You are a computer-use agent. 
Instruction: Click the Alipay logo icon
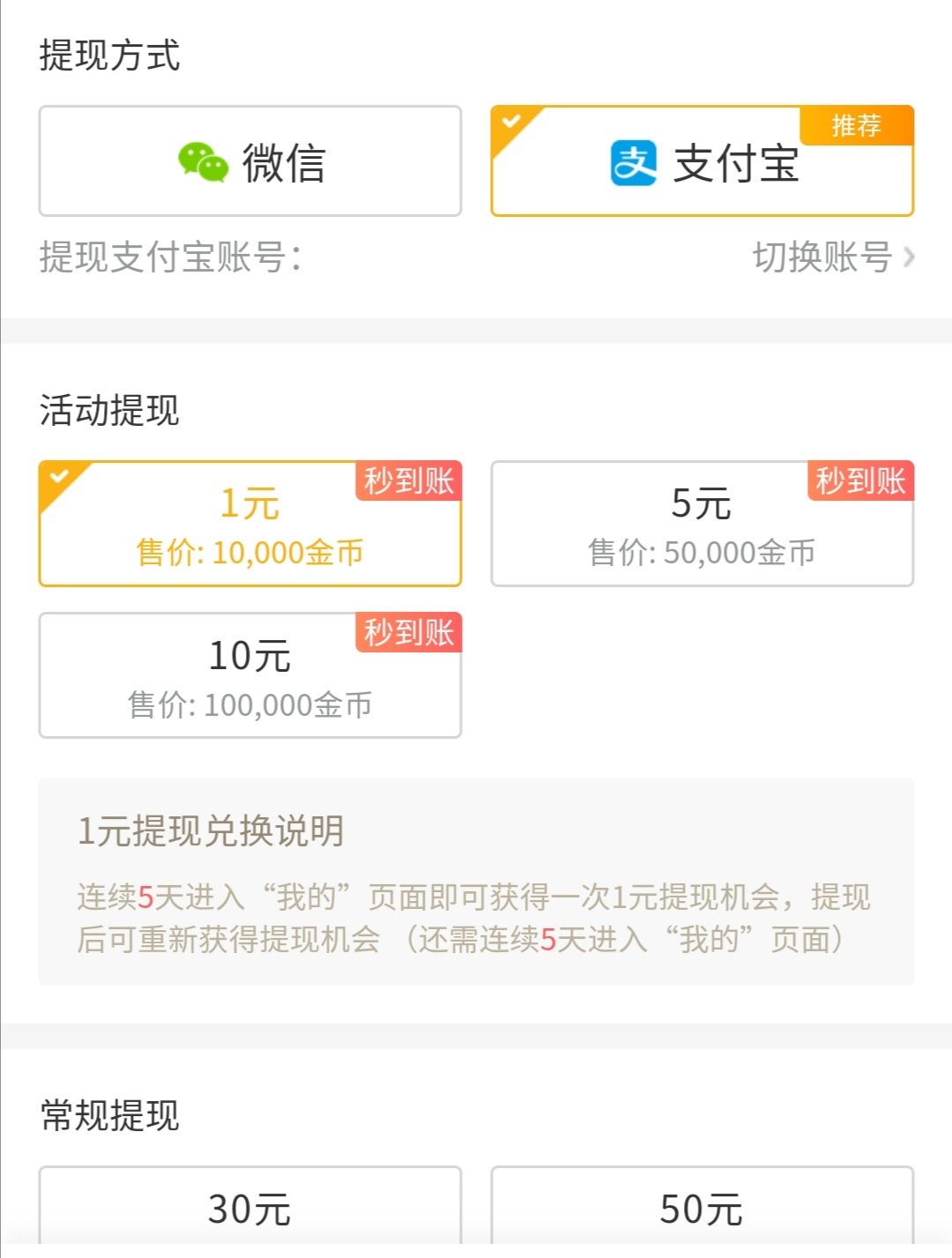(633, 164)
